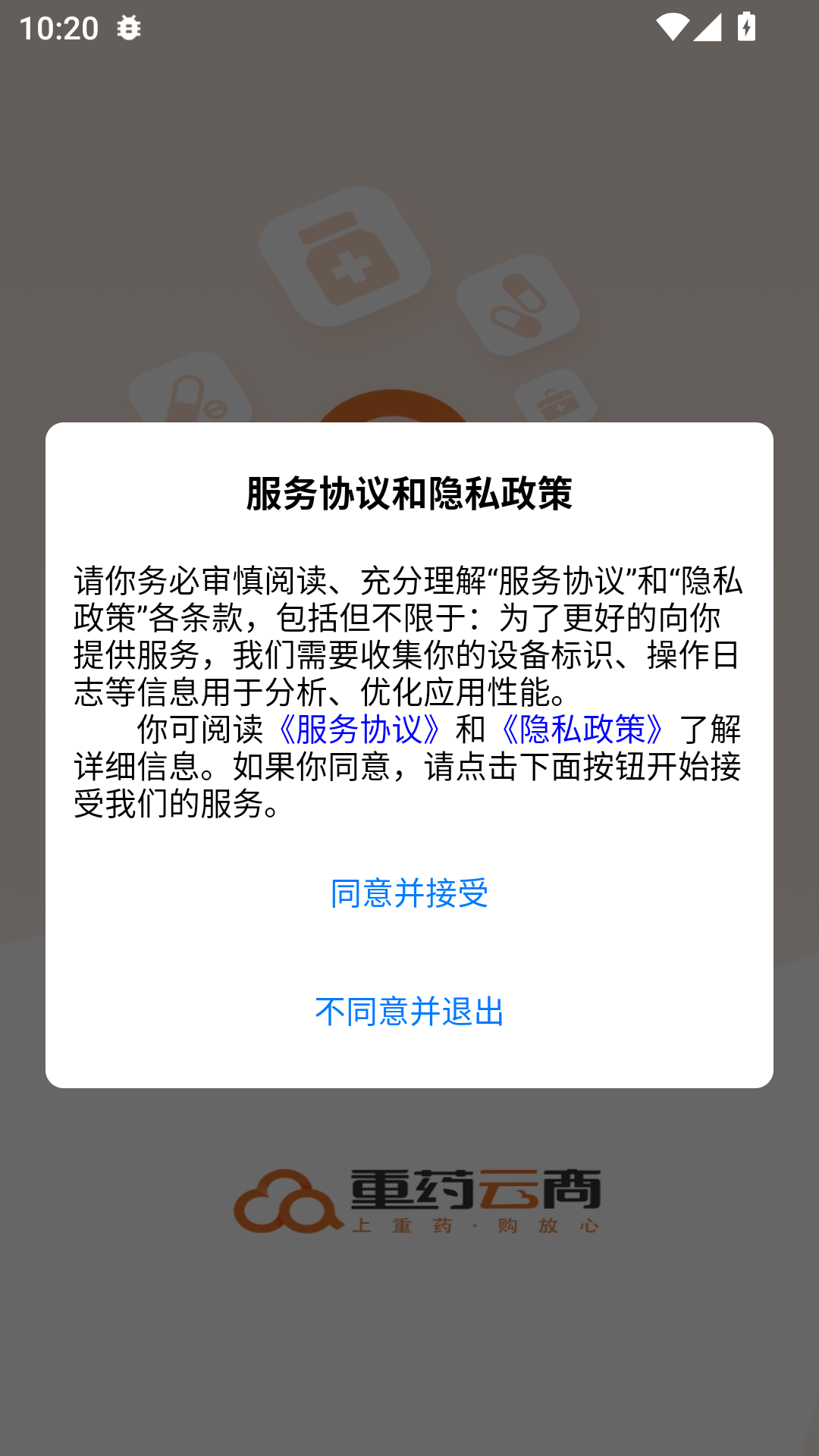Open the 《服务协议》 link

(359, 730)
